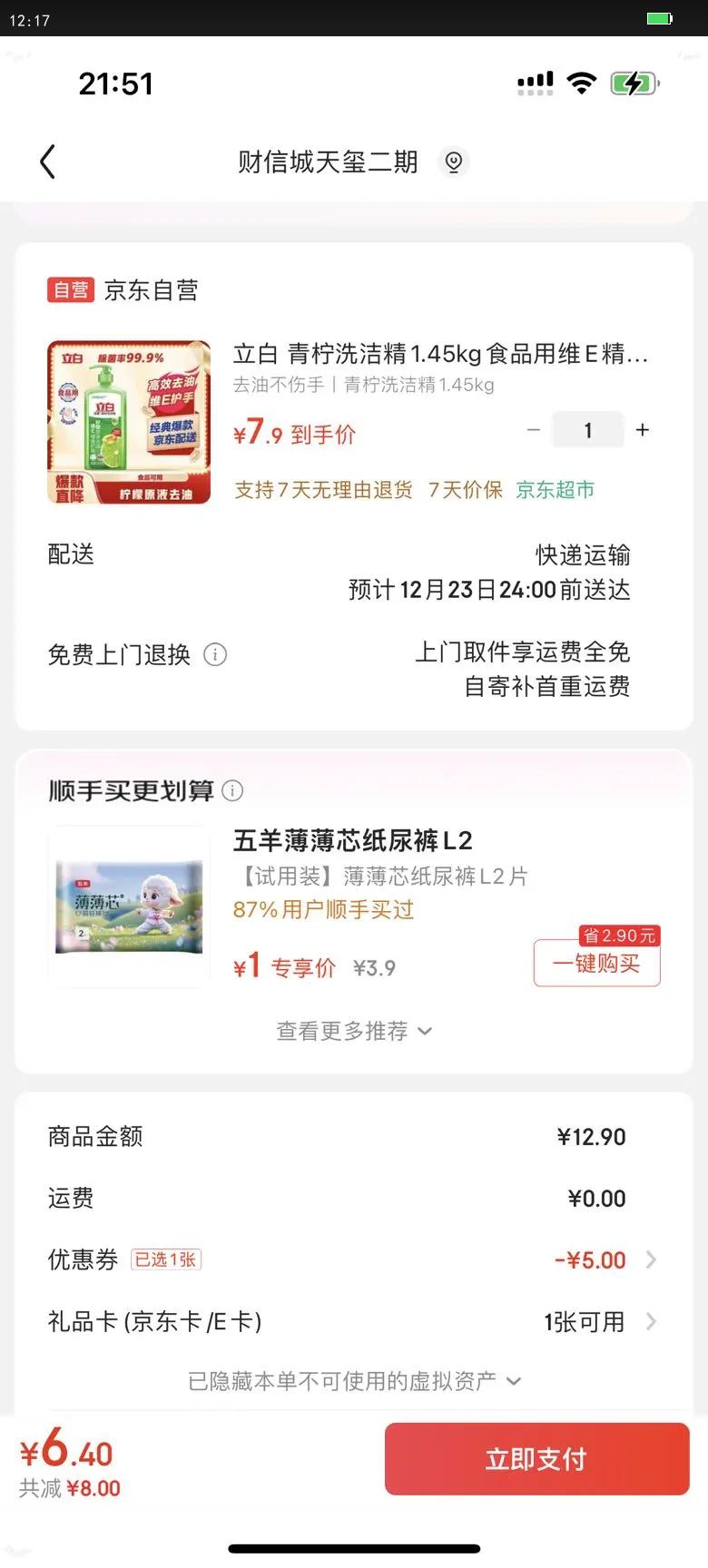The height and width of the screenshot is (1568, 708).
Task: Open the 立白 青柠洗洁精 product image
Action: tap(129, 422)
